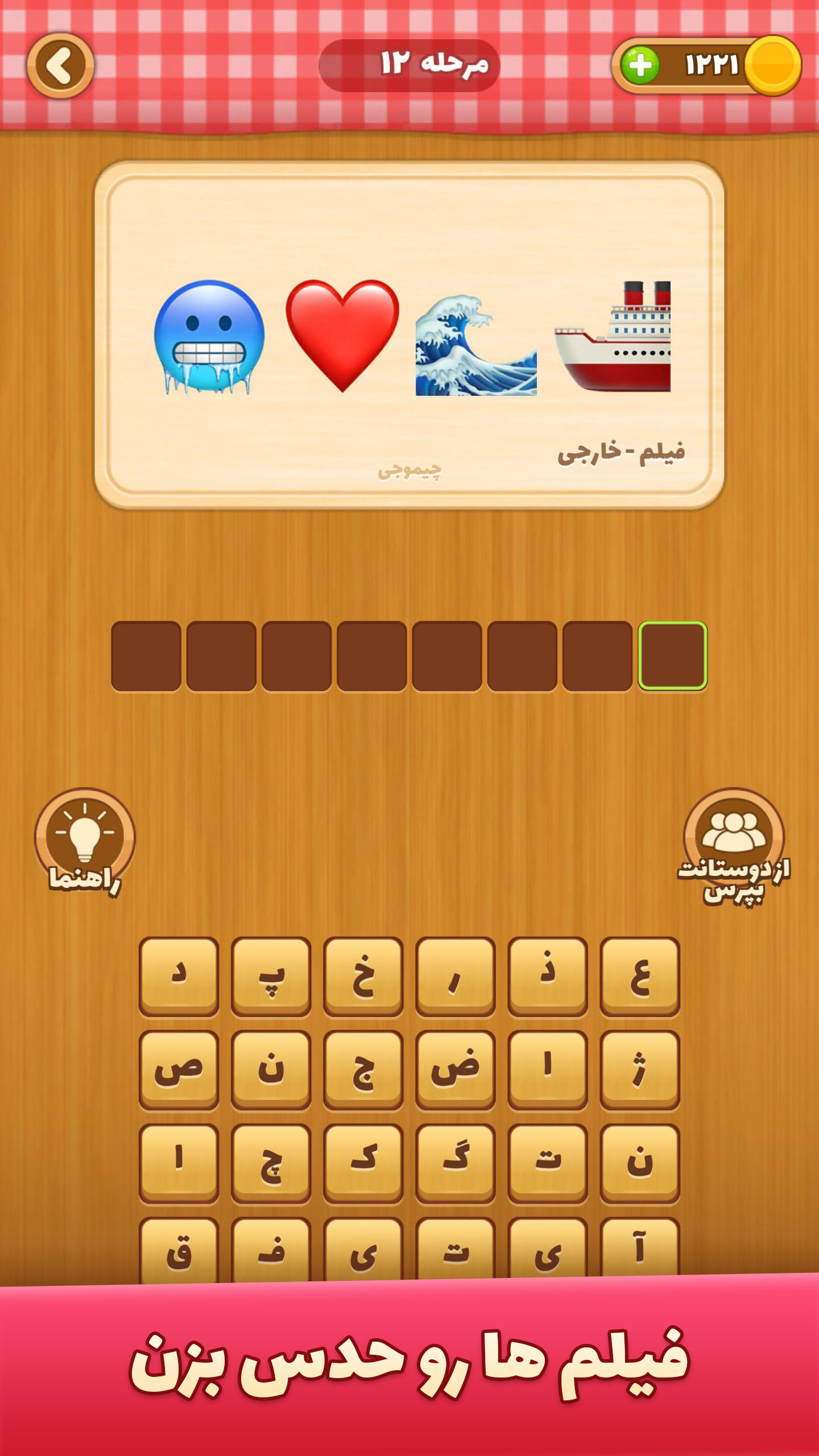Select the letter tile ر
Viewport: 819px width, 1456px height.
coord(455,975)
